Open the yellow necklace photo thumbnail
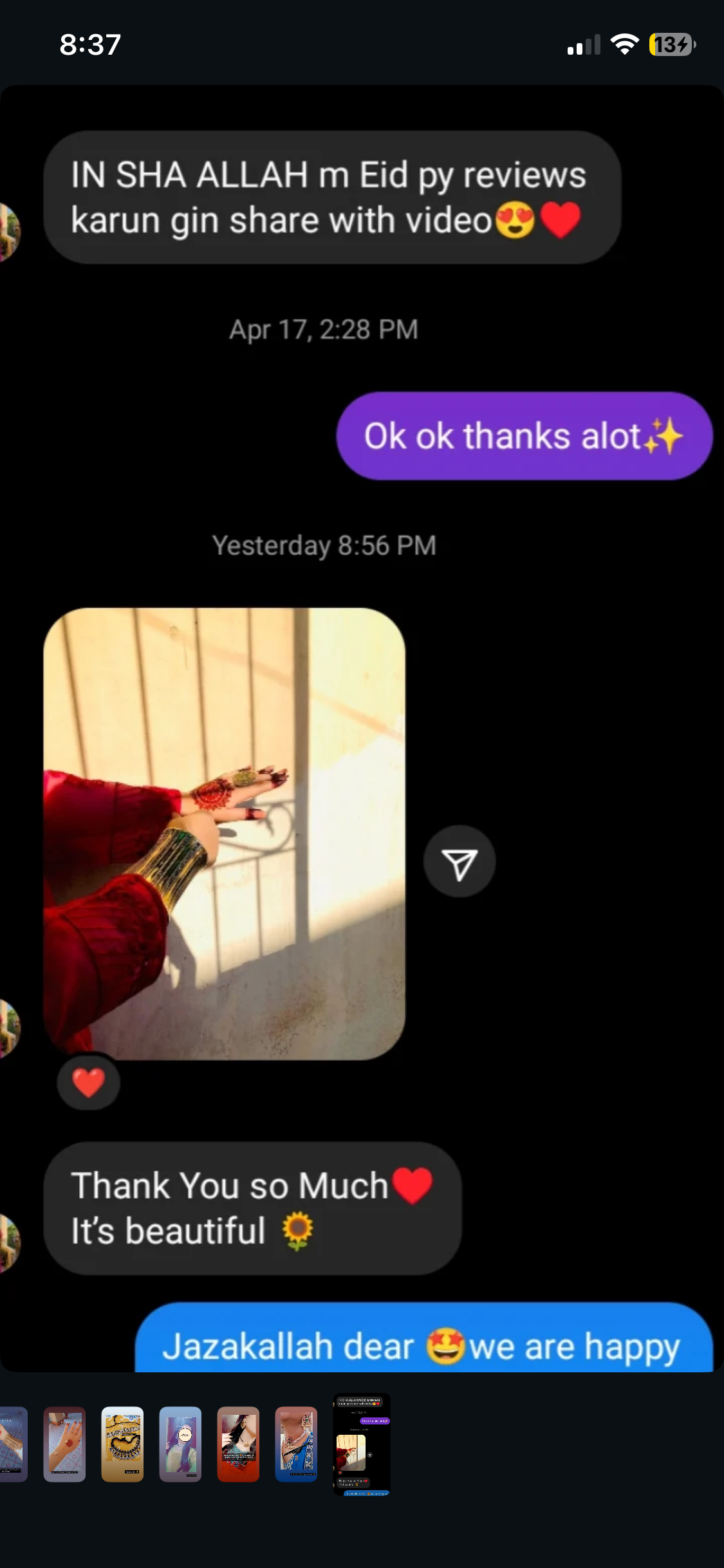 pos(122,1444)
